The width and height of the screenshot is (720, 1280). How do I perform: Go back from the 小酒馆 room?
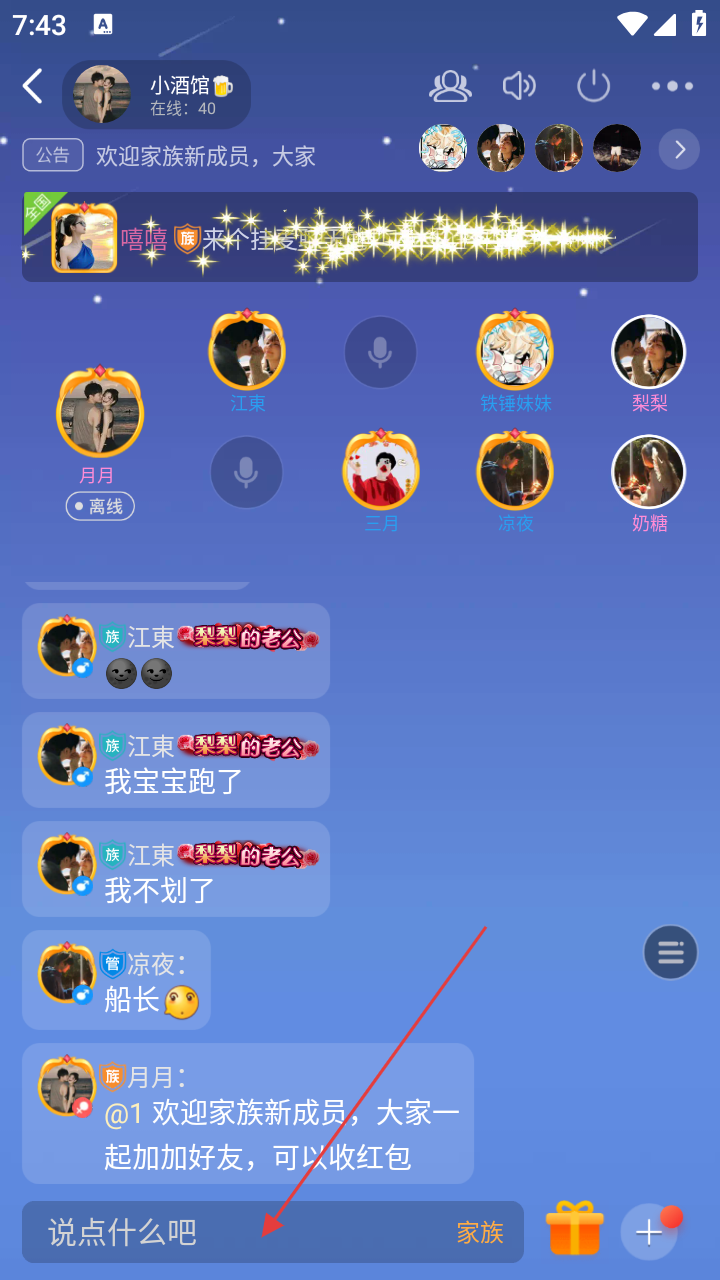[x=33, y=86]
